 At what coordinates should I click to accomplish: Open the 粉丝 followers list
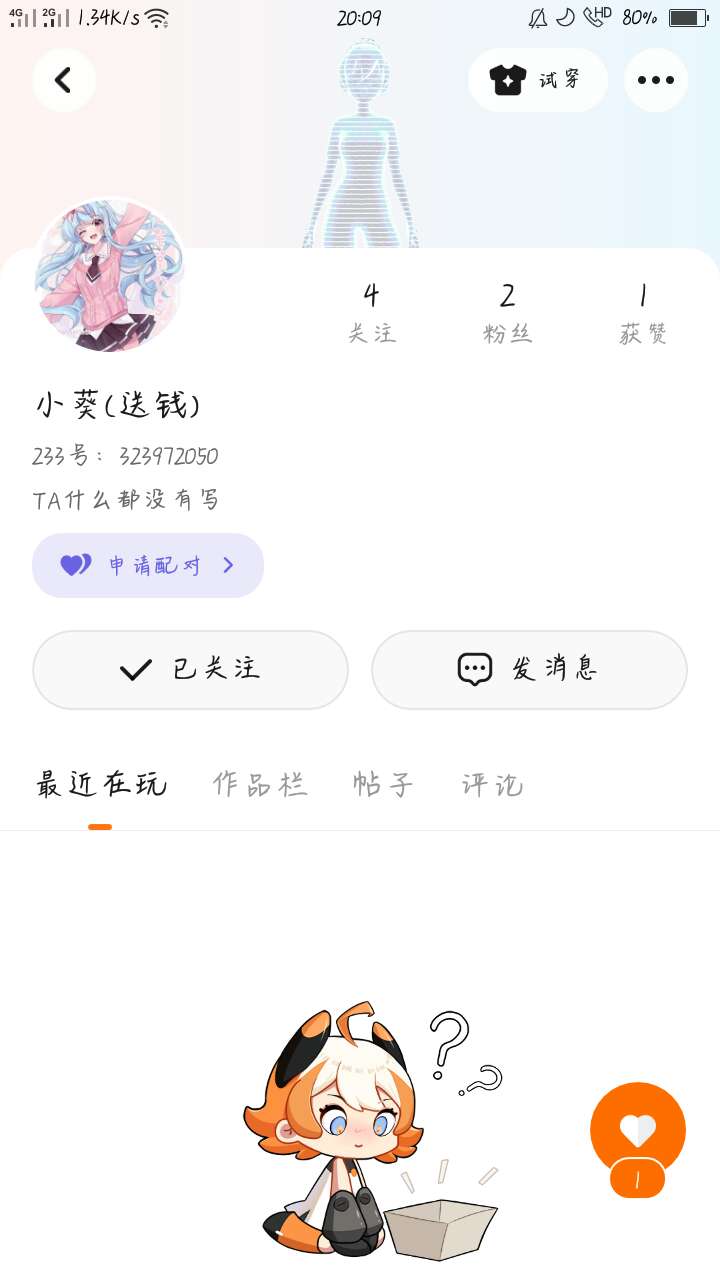(508, 312)
